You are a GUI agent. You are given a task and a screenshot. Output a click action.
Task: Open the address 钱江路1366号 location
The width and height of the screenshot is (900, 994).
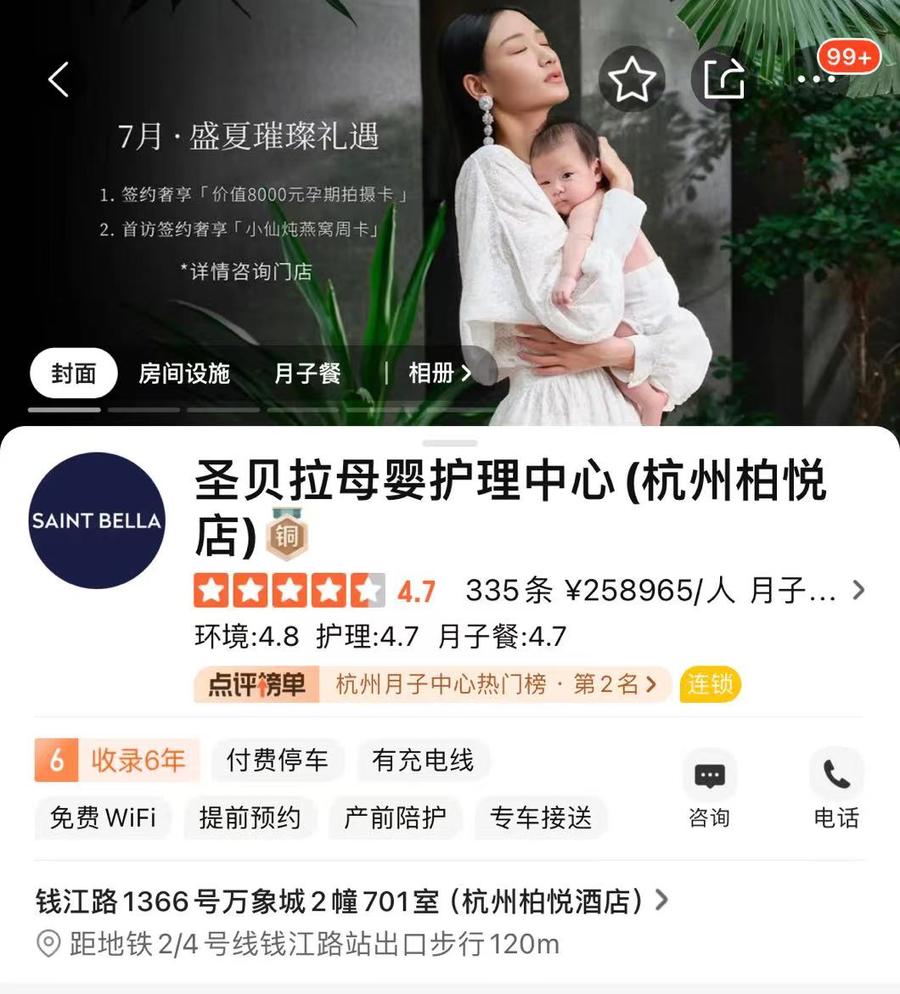tap(350, 902)
